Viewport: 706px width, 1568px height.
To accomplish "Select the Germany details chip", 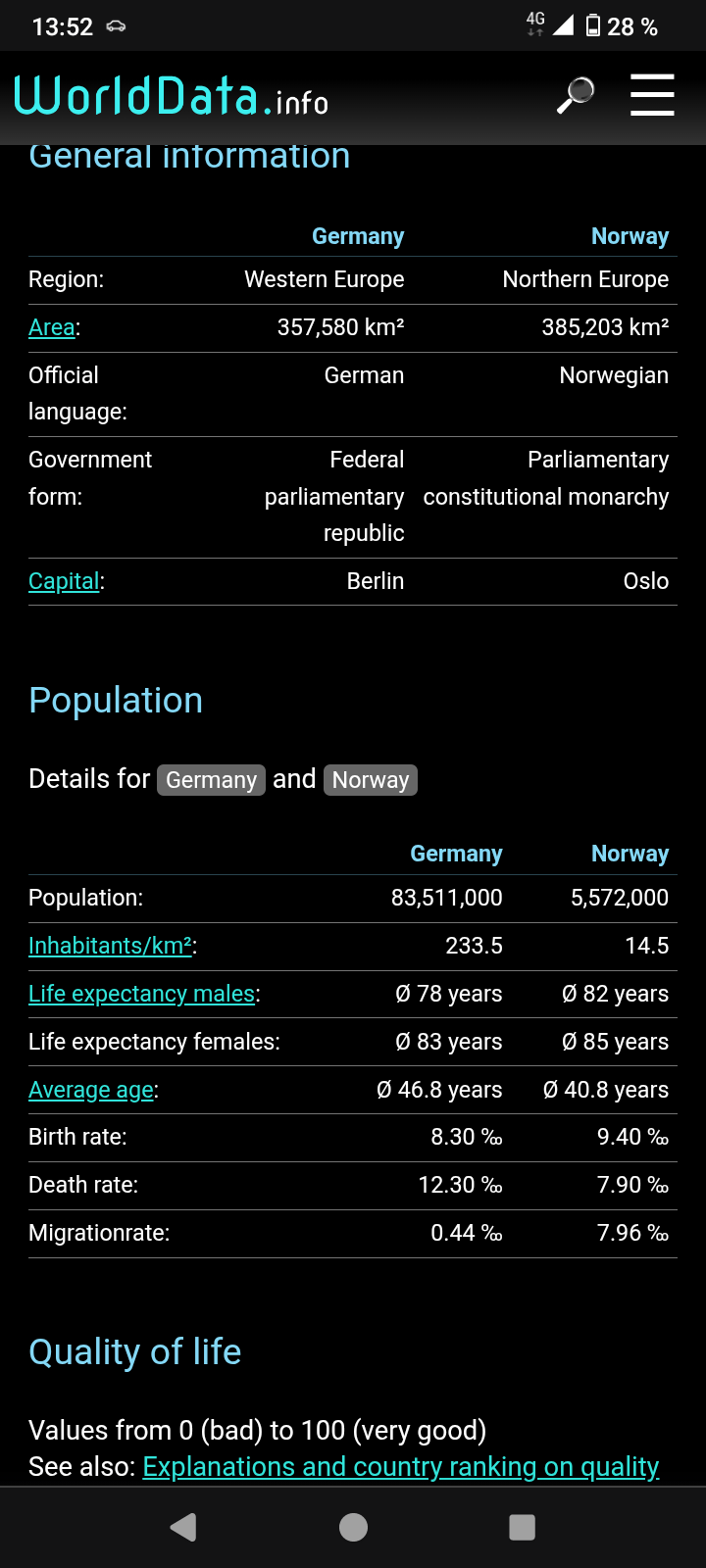I will pyautogui.click(x=211, y=780).
